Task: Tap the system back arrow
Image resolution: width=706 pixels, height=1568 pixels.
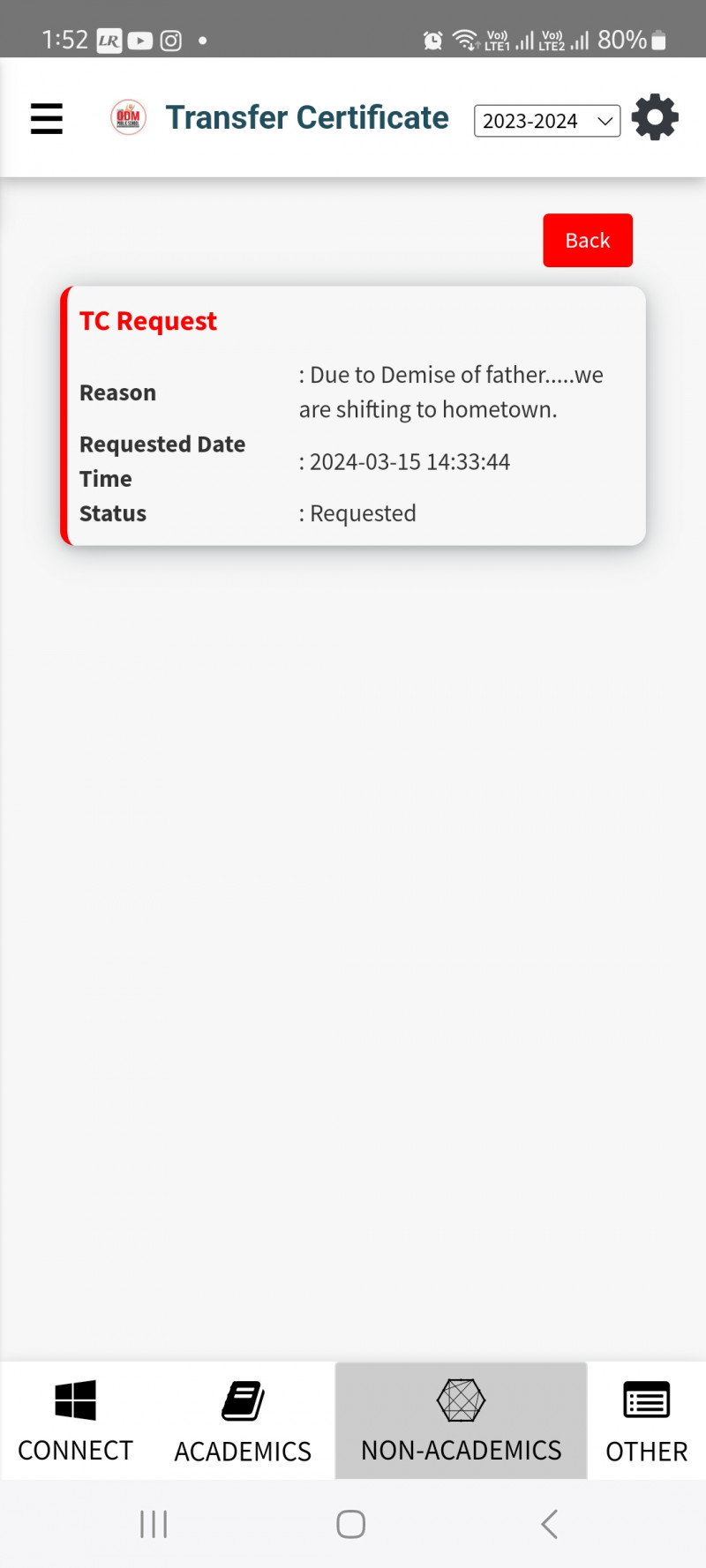Action: click(x=549, y=1524)
